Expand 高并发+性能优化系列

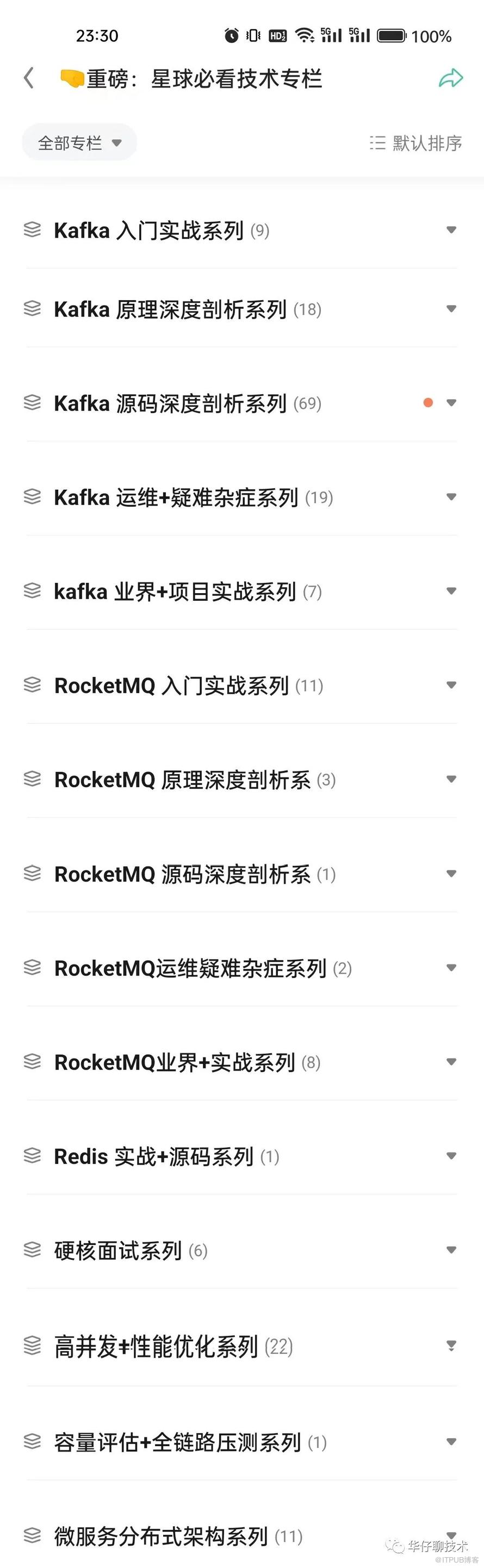(x=451, y=1346)
